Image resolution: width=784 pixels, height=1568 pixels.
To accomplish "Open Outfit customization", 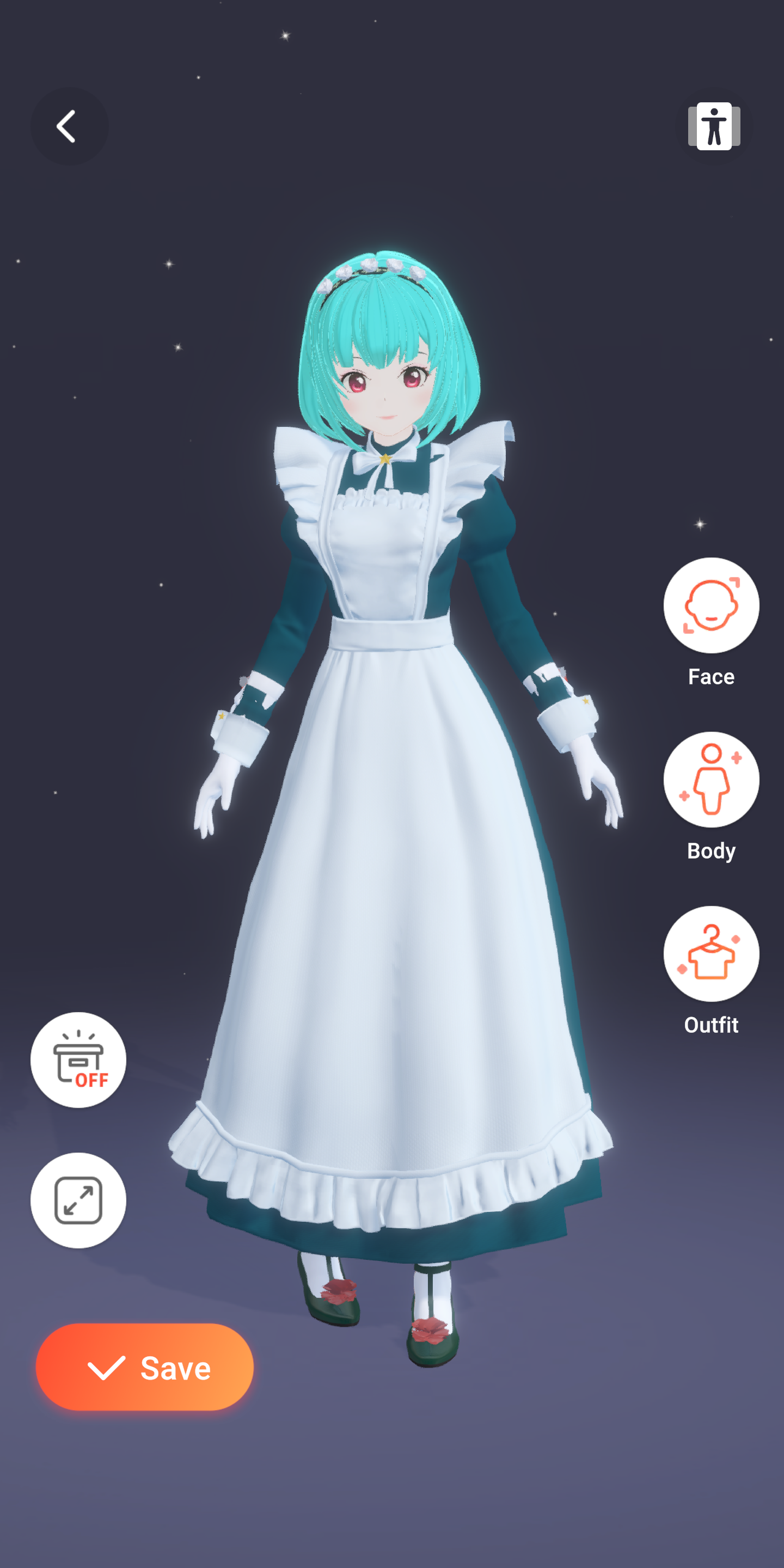I will pyautogui.click(x=710, y=953).
